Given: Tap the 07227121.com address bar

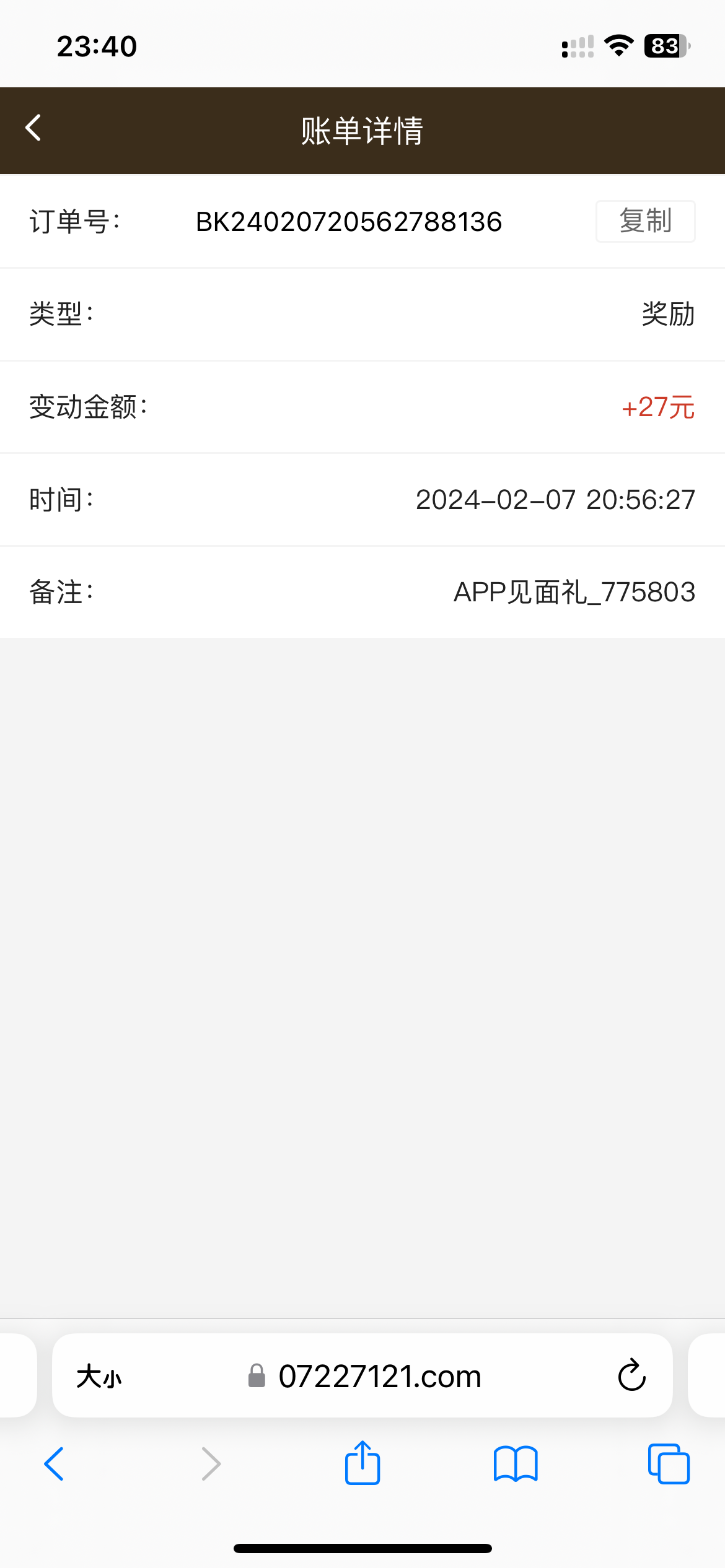Looking at the screenshot, I should [379, 1376].
